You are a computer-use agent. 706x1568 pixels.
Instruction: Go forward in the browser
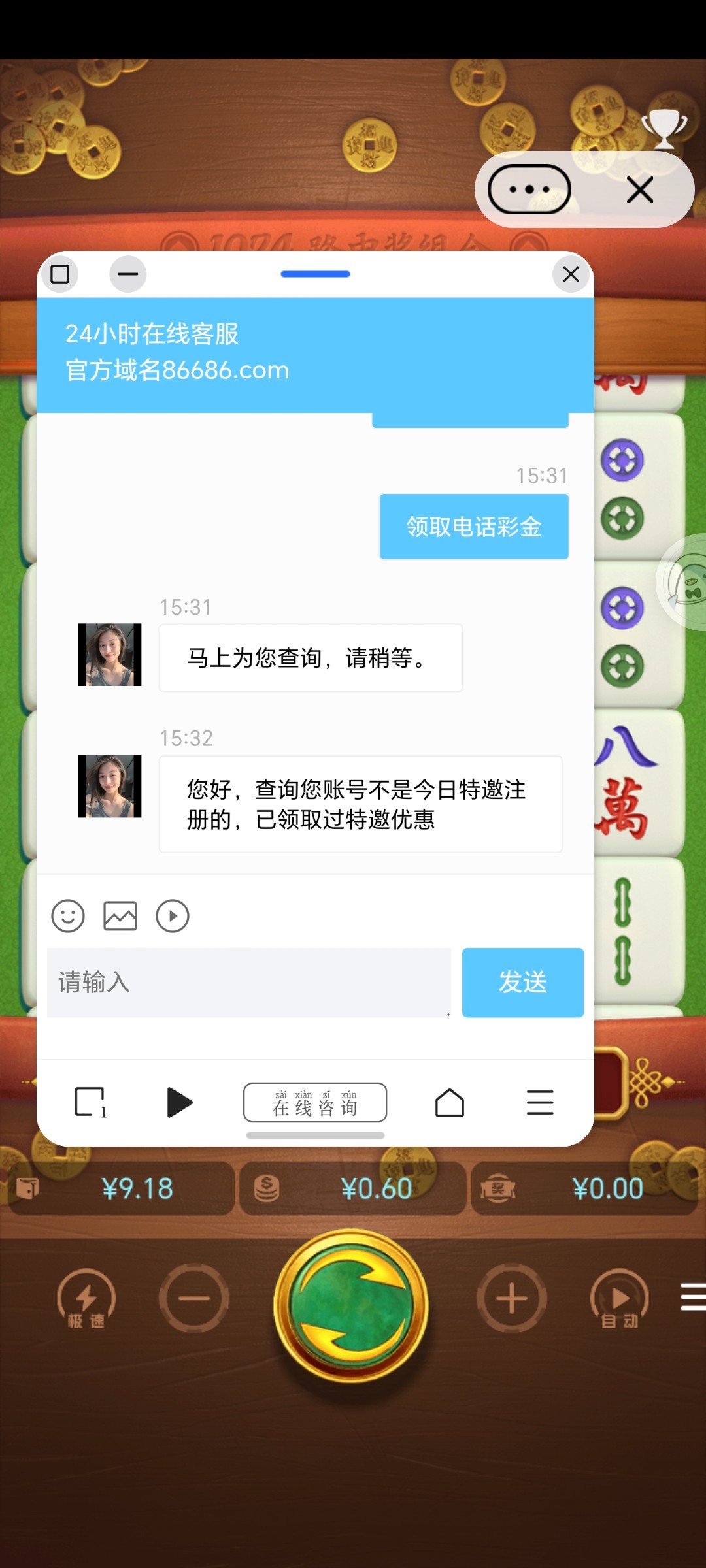point(179,1103)
